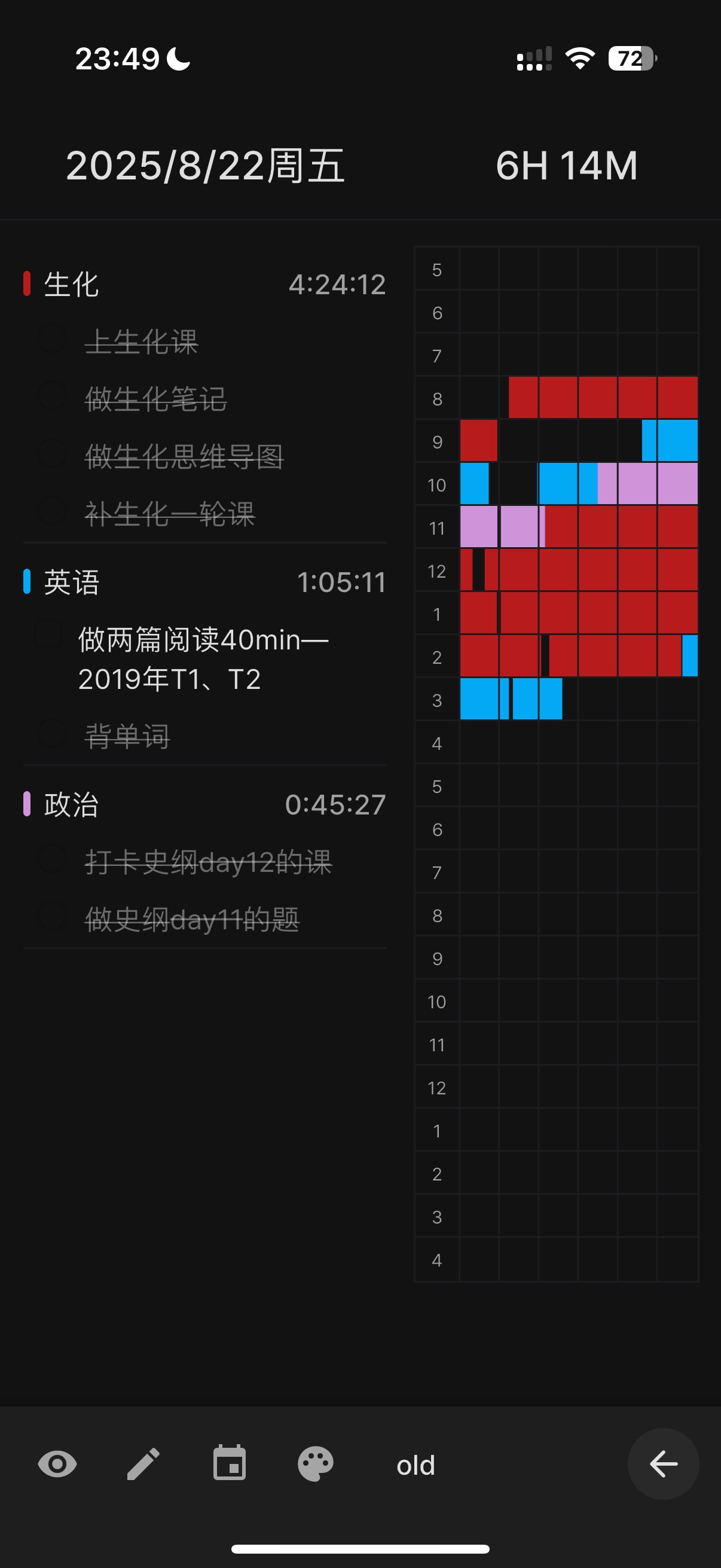The height and width of the screenshot is (1568, 721).
Task: Open the calendar date picker
Action: tap(230, 1464)
